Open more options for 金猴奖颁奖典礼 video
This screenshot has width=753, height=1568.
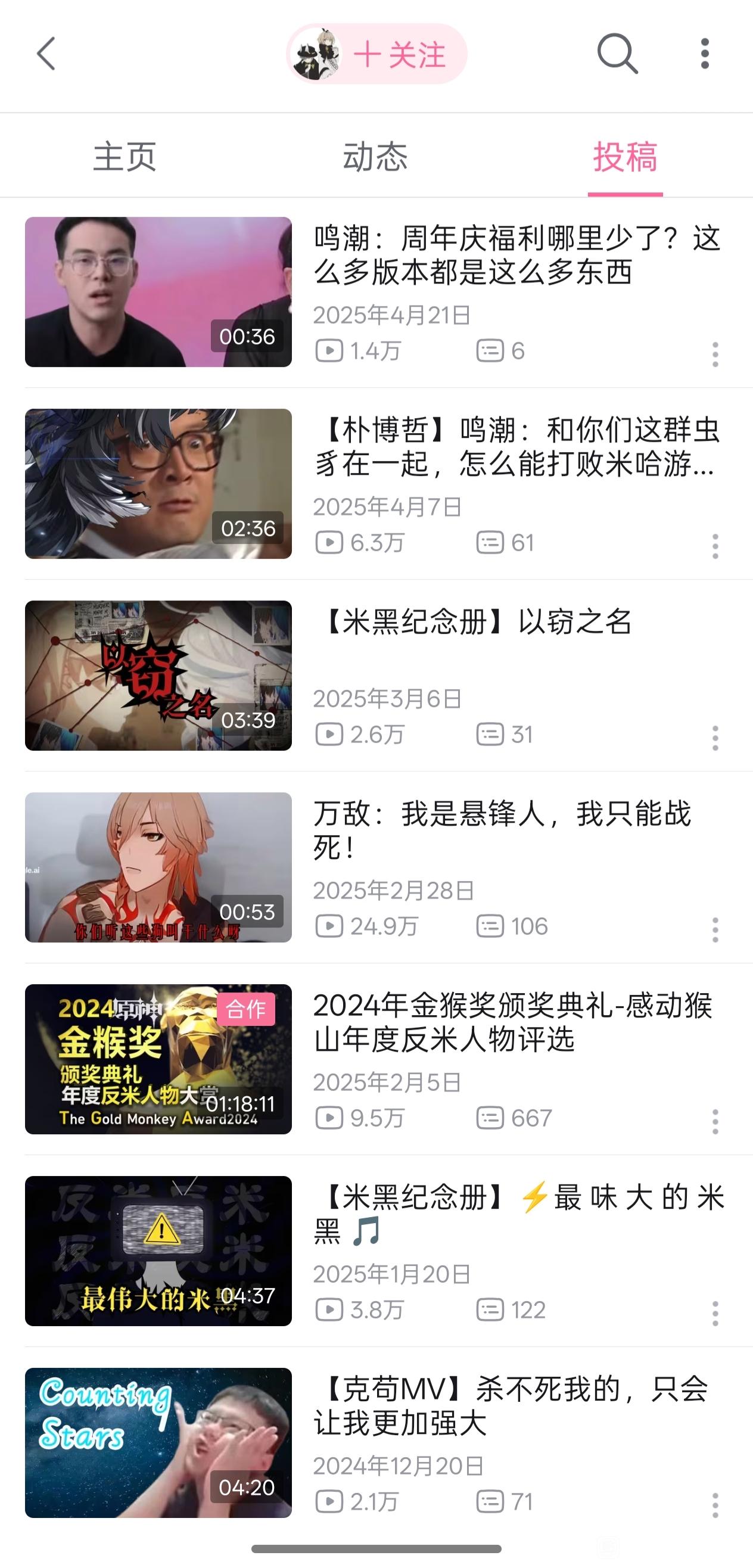pyautogui.click(x=715, y=1121)
